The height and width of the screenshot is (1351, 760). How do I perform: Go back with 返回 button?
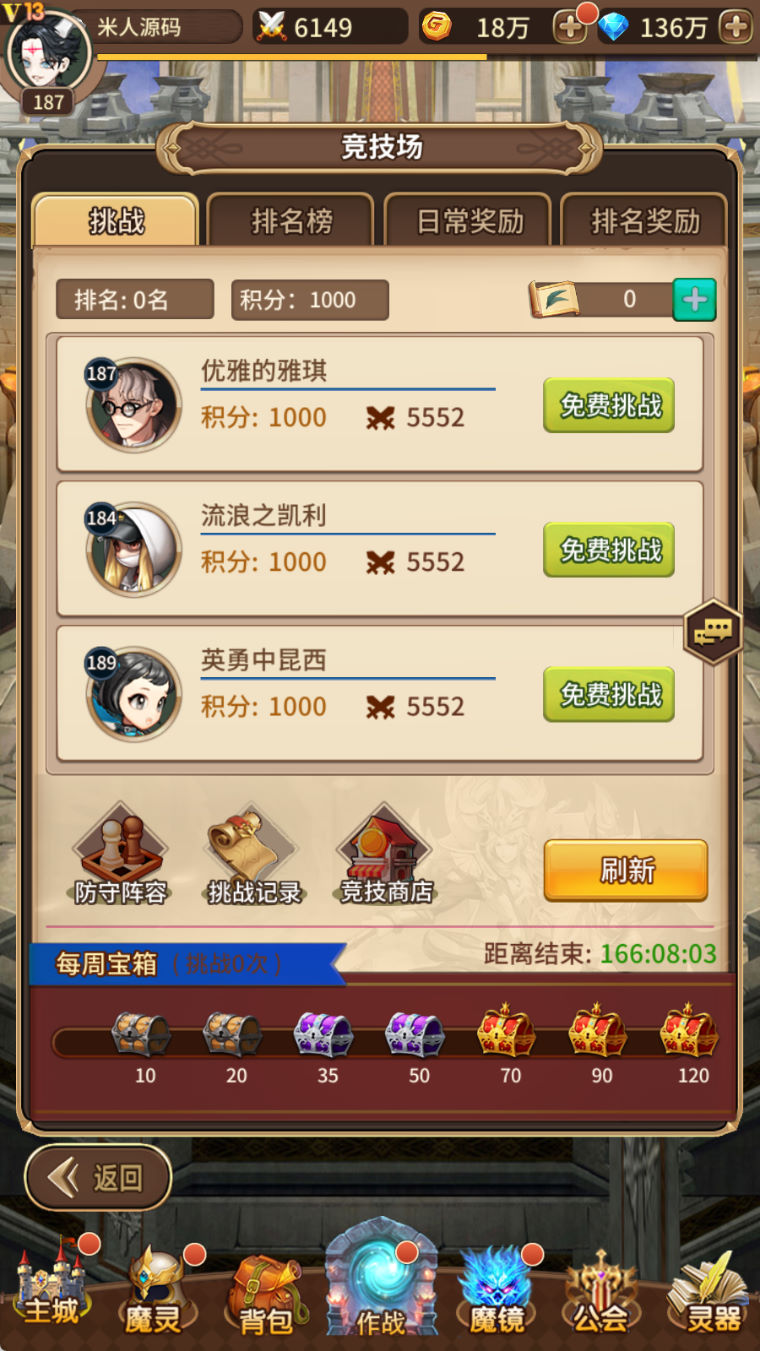99,1178
